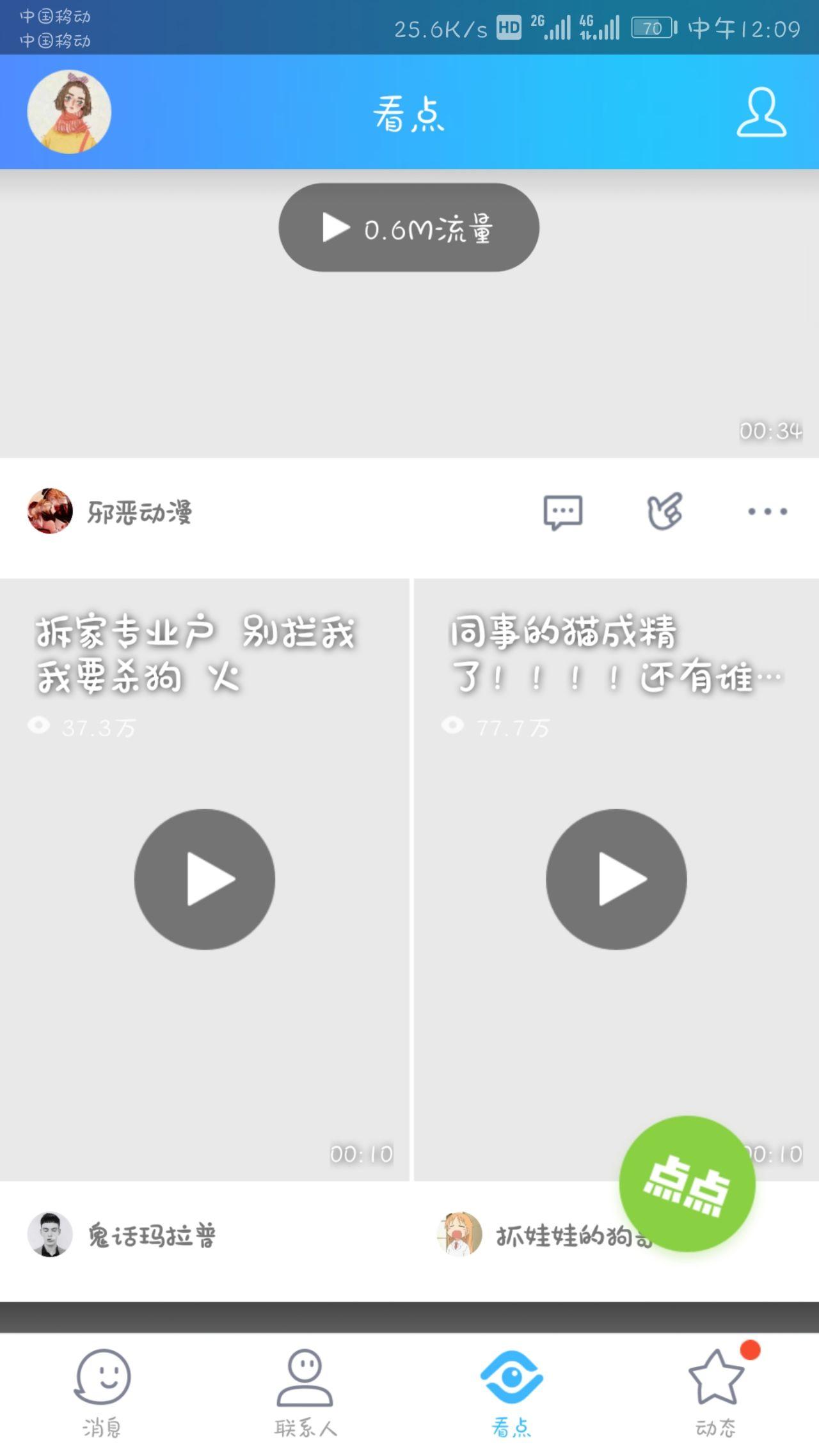
Task: Play the 同事的猫成精了 cat video
Action: pyautogui.click(x=616, y=879)
